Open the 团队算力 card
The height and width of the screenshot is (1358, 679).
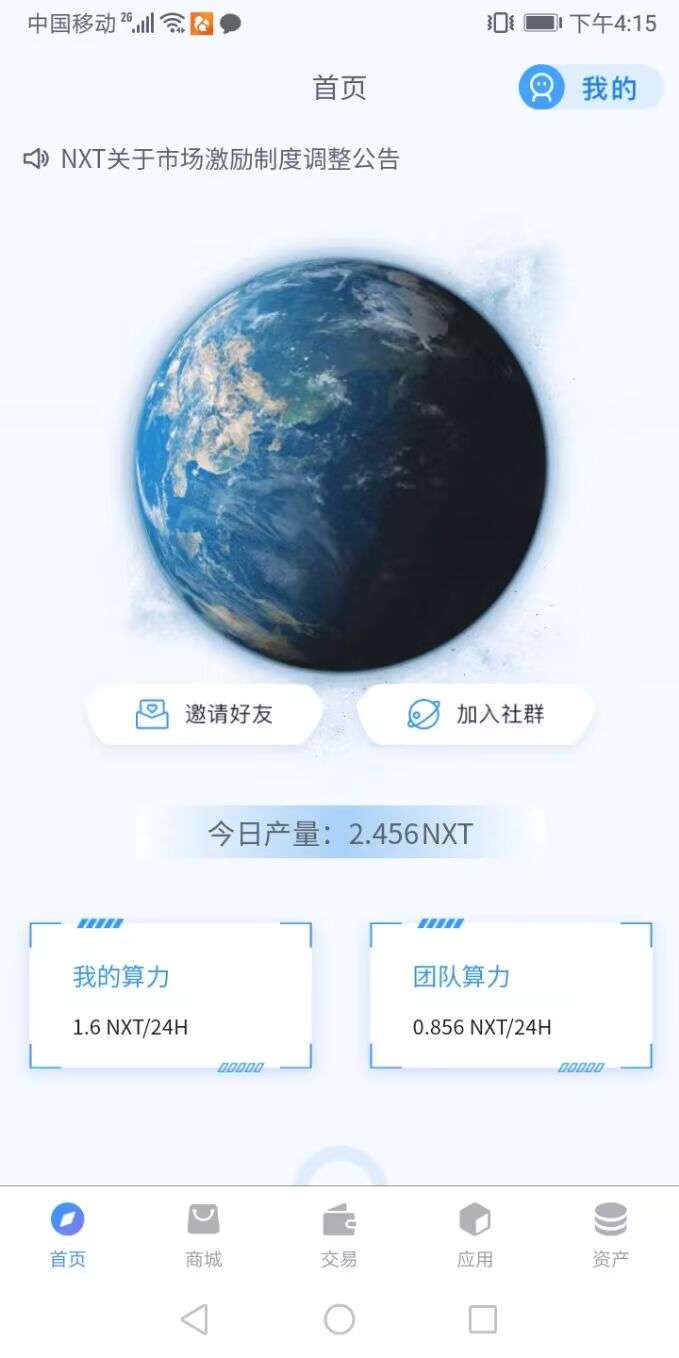click(x=511, y=995)
